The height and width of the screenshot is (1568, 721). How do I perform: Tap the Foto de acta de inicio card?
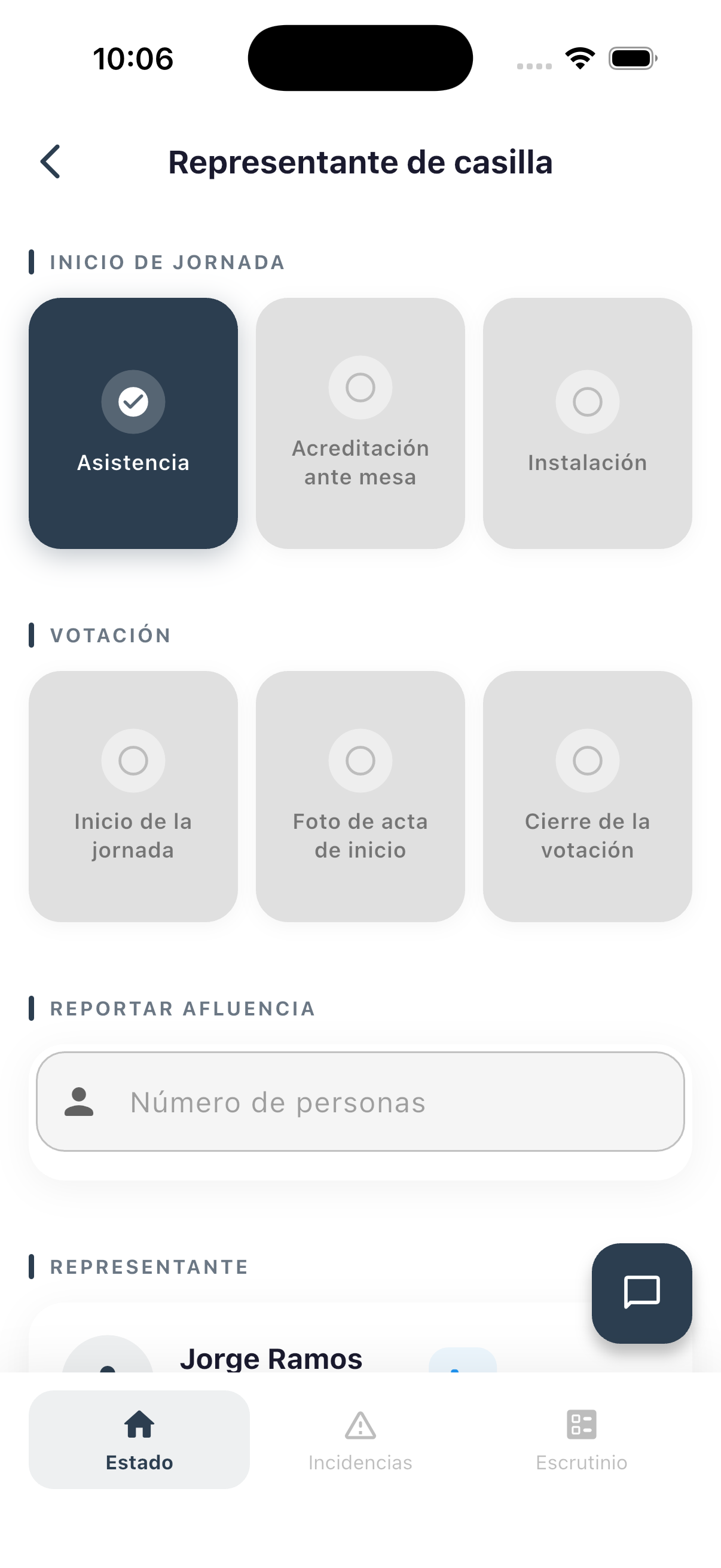pos(360,795)
